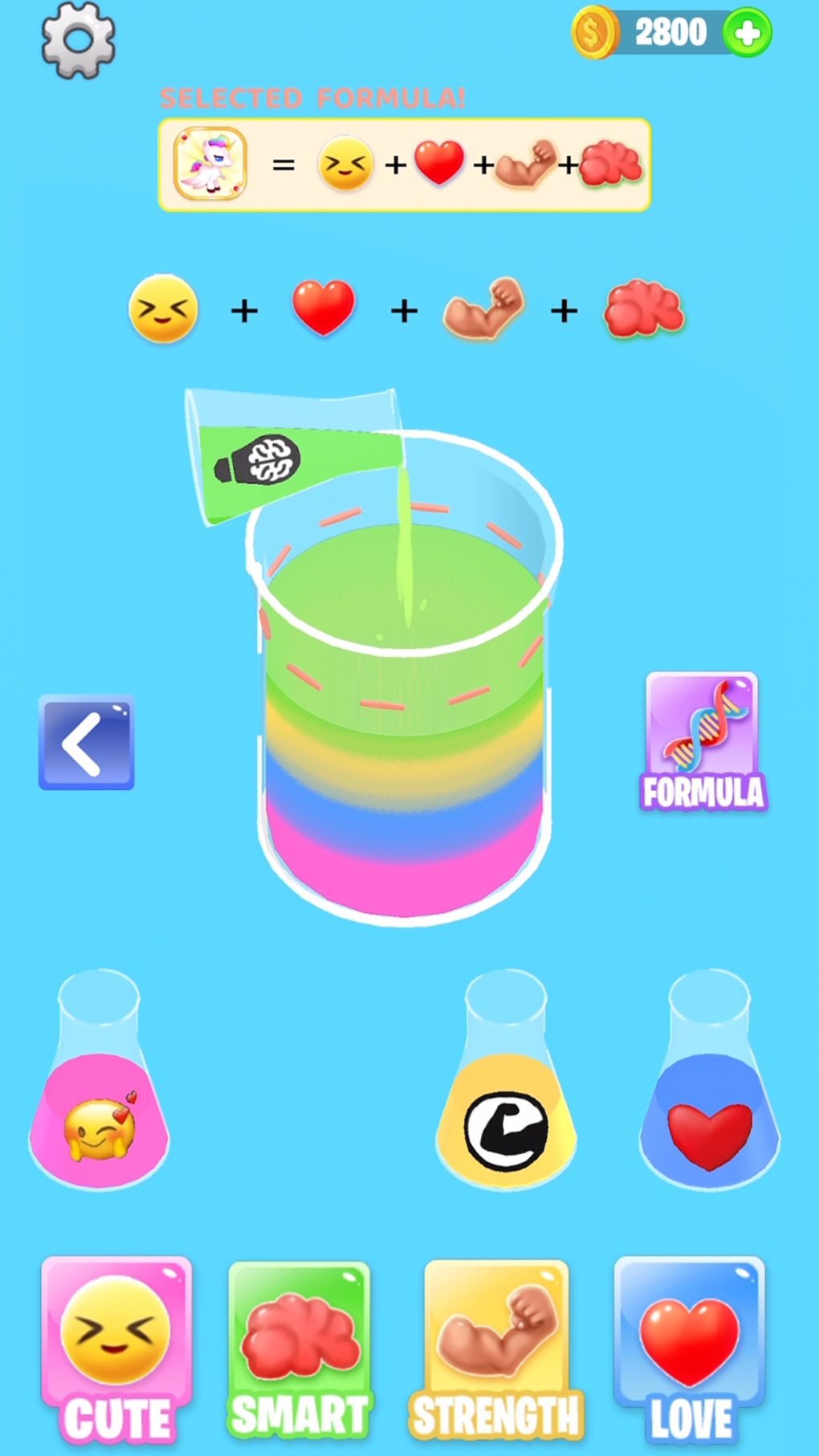Screen dimensions: 819x1456
Task: Tap the muscle arm emoji in the recipe row
Action: (483, 309)
